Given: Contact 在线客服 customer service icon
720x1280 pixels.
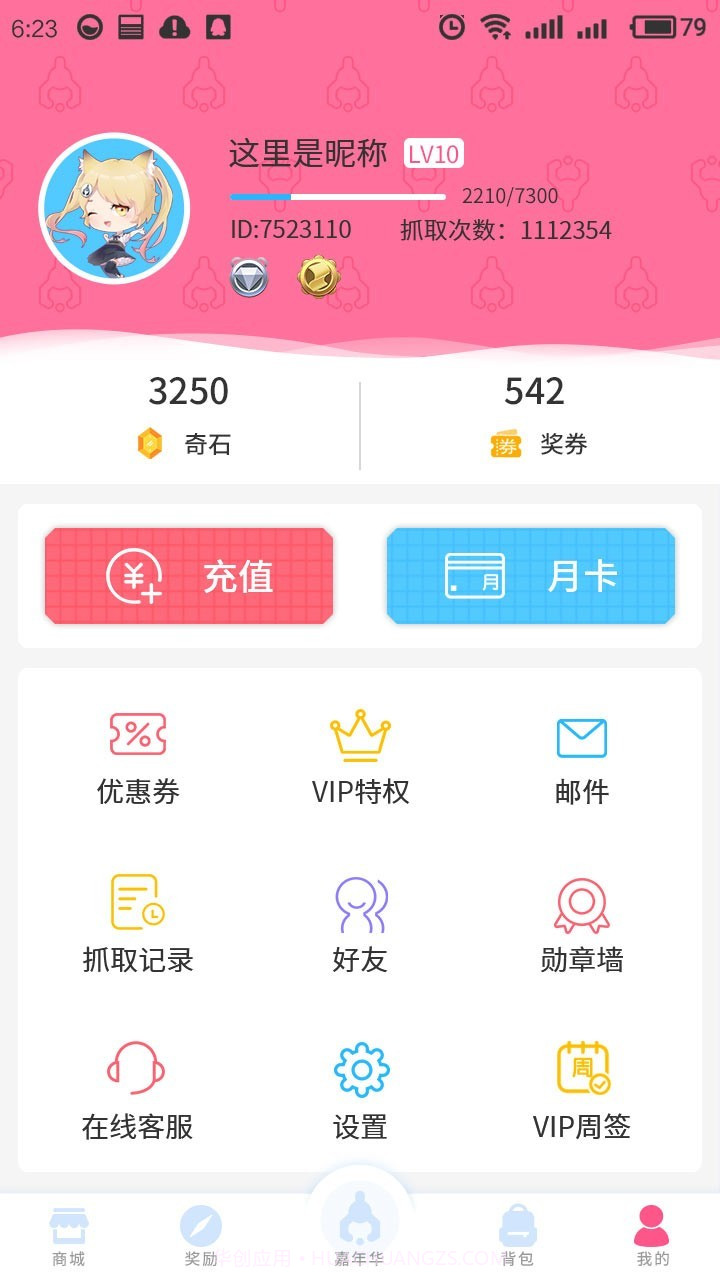Looking at the screenshot, I should [137, 1069].
